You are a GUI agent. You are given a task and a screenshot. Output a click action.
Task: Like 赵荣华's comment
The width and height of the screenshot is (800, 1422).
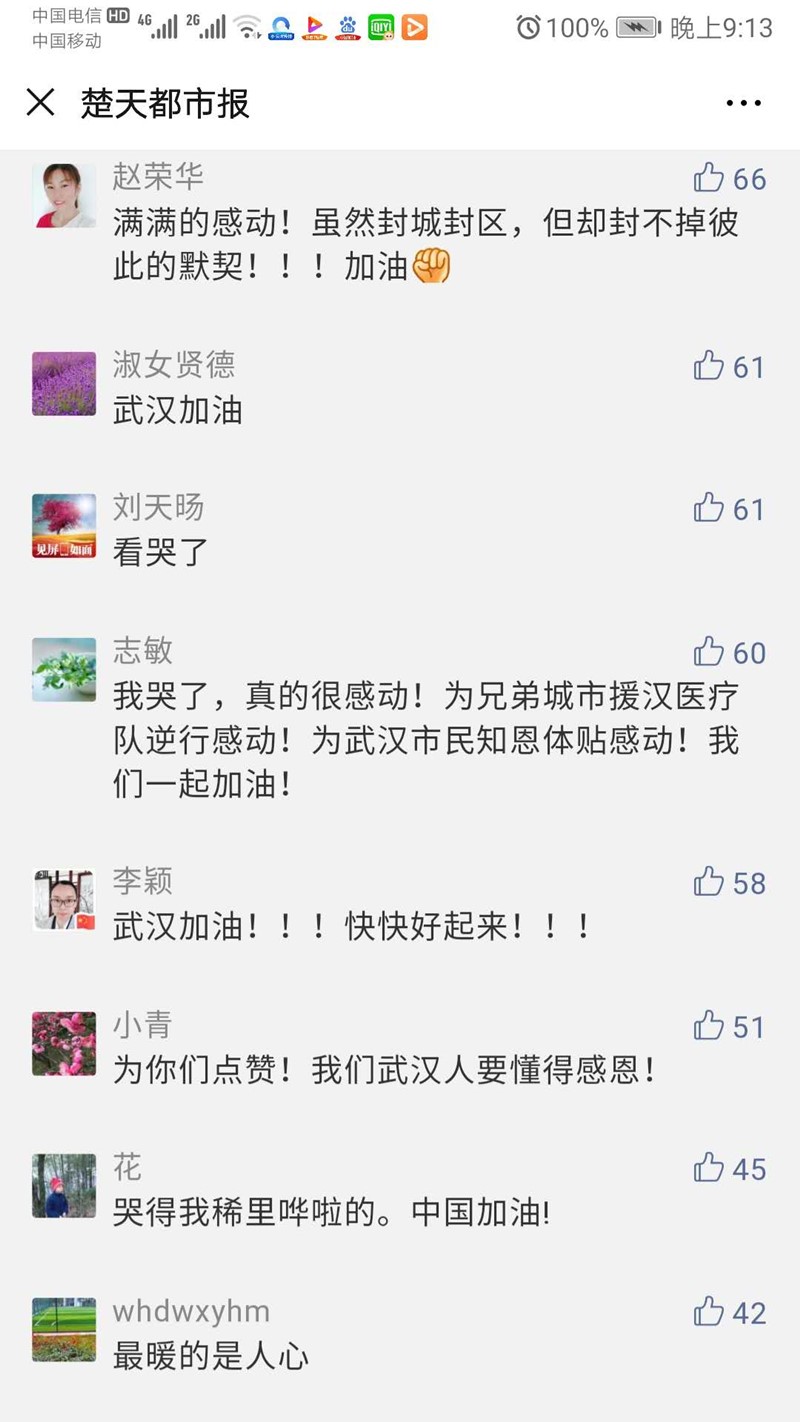point(709,178)
